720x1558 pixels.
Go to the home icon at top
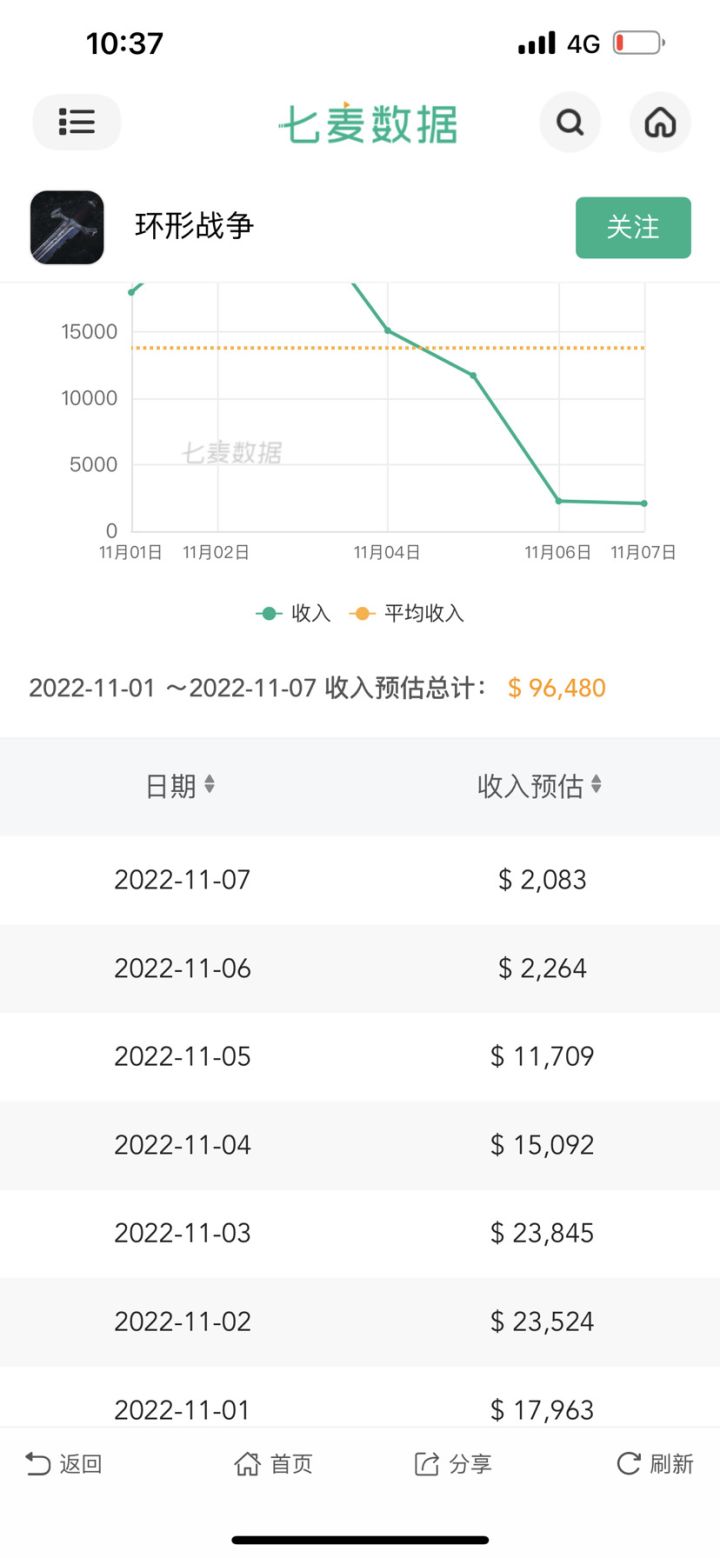pos(660,122)
